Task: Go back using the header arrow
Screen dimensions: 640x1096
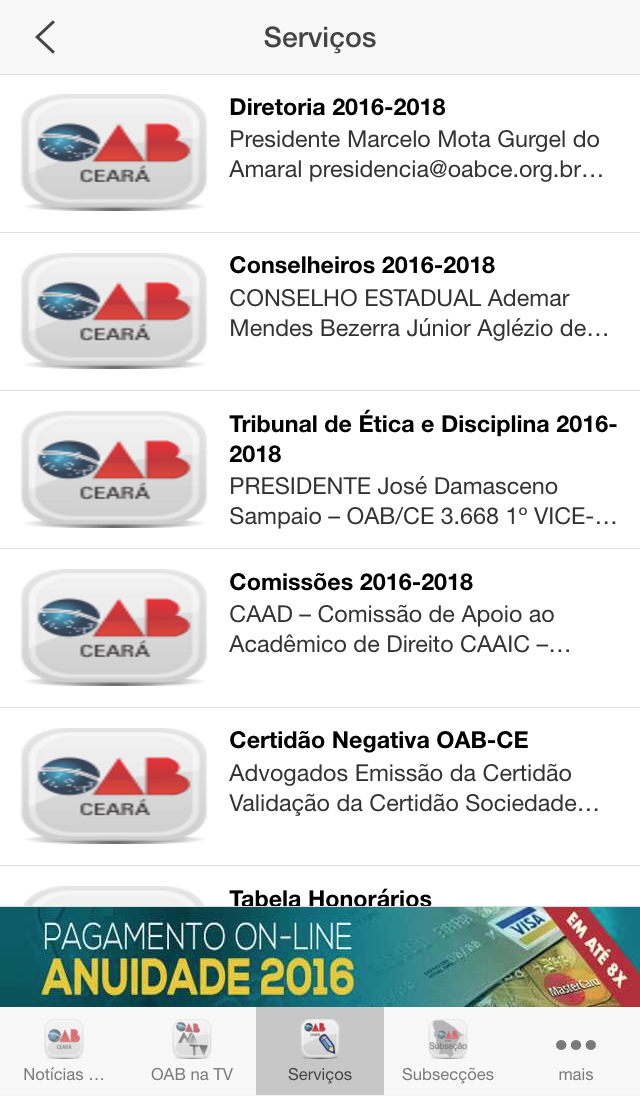Action: point(45,37)
